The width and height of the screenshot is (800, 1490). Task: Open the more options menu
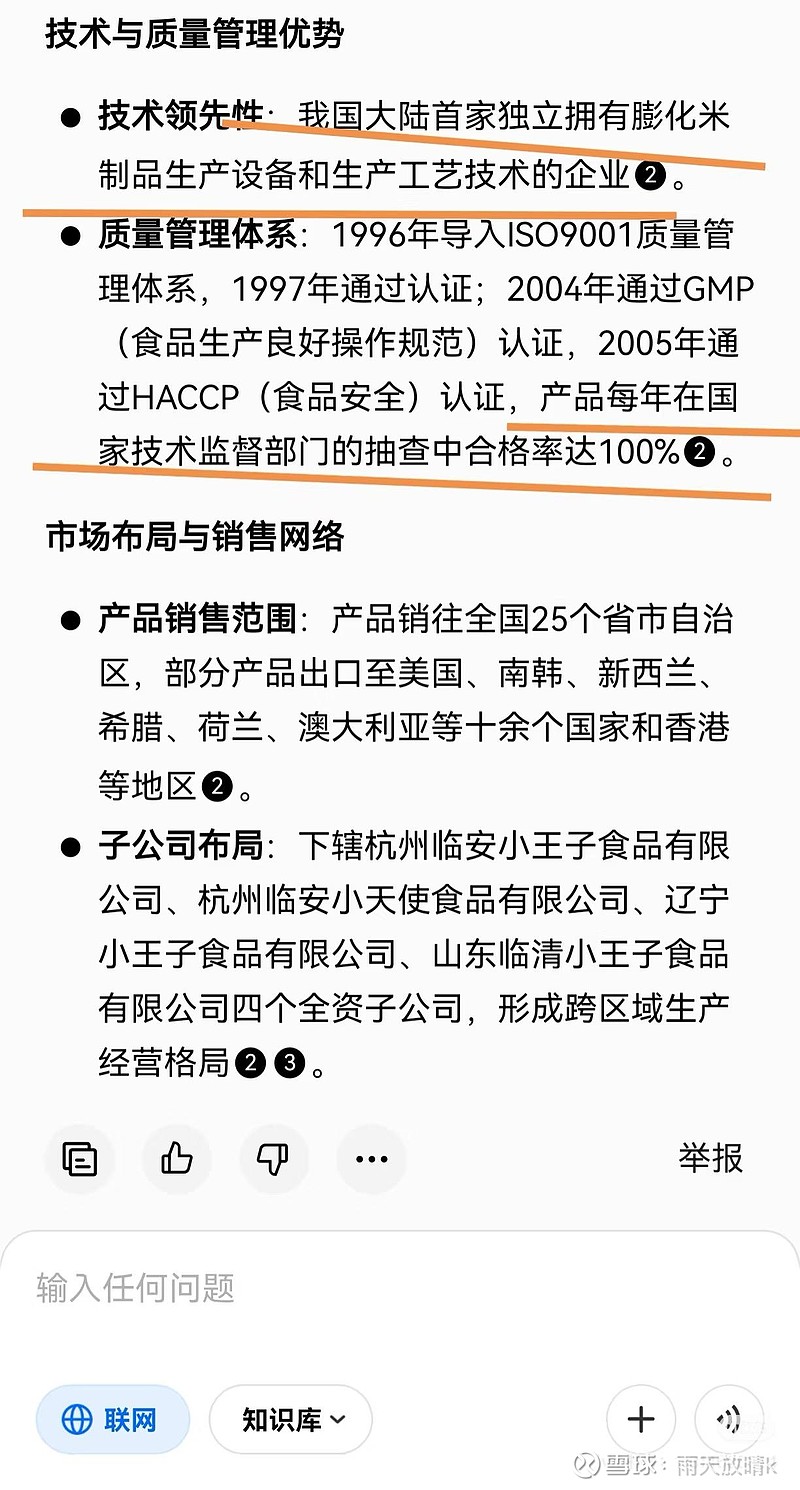(371, 1159)
